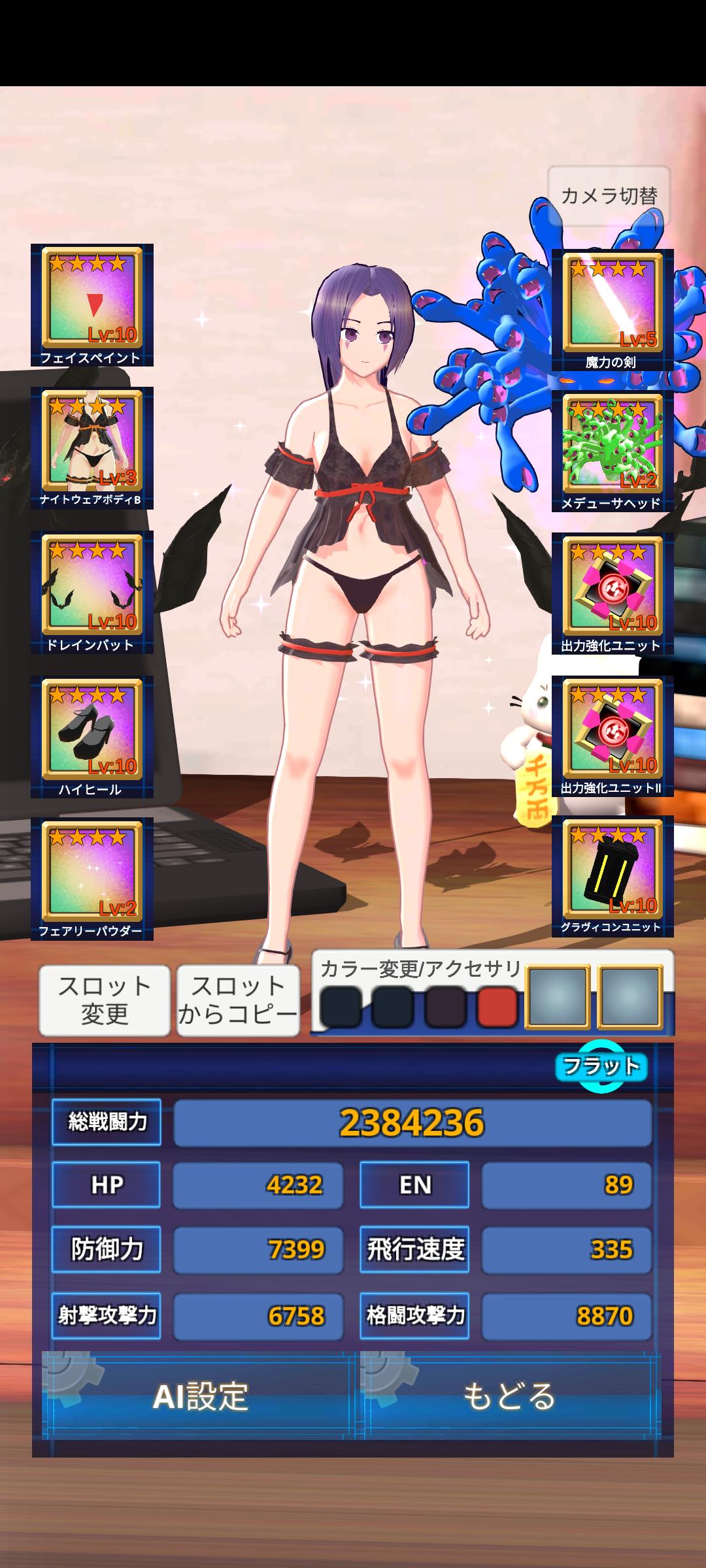Select the ドレインバット equipment slot

pyautogui.click(x=92, y=591)
